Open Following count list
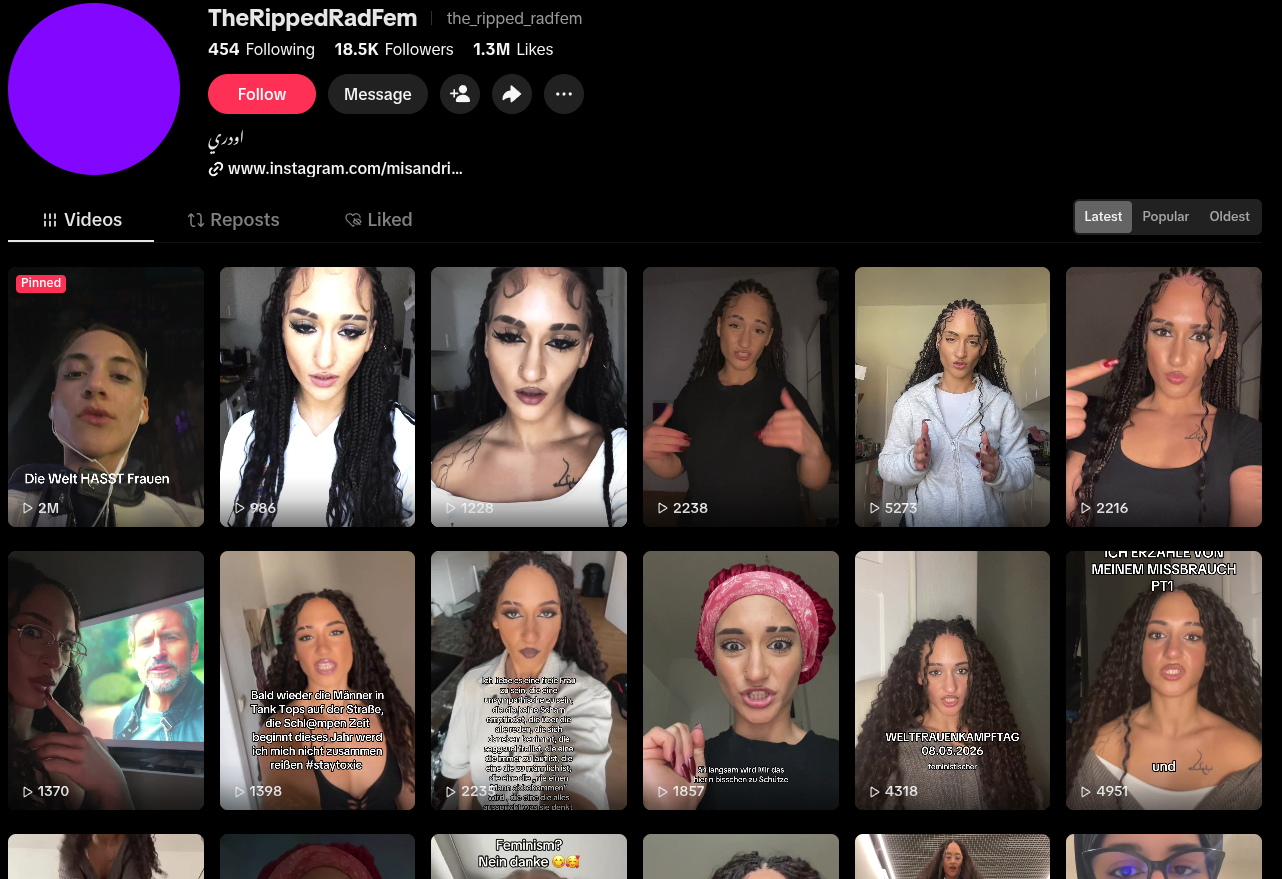Image resolution: width=1282 pixels, height=879 pixels. tap(261, 49)
